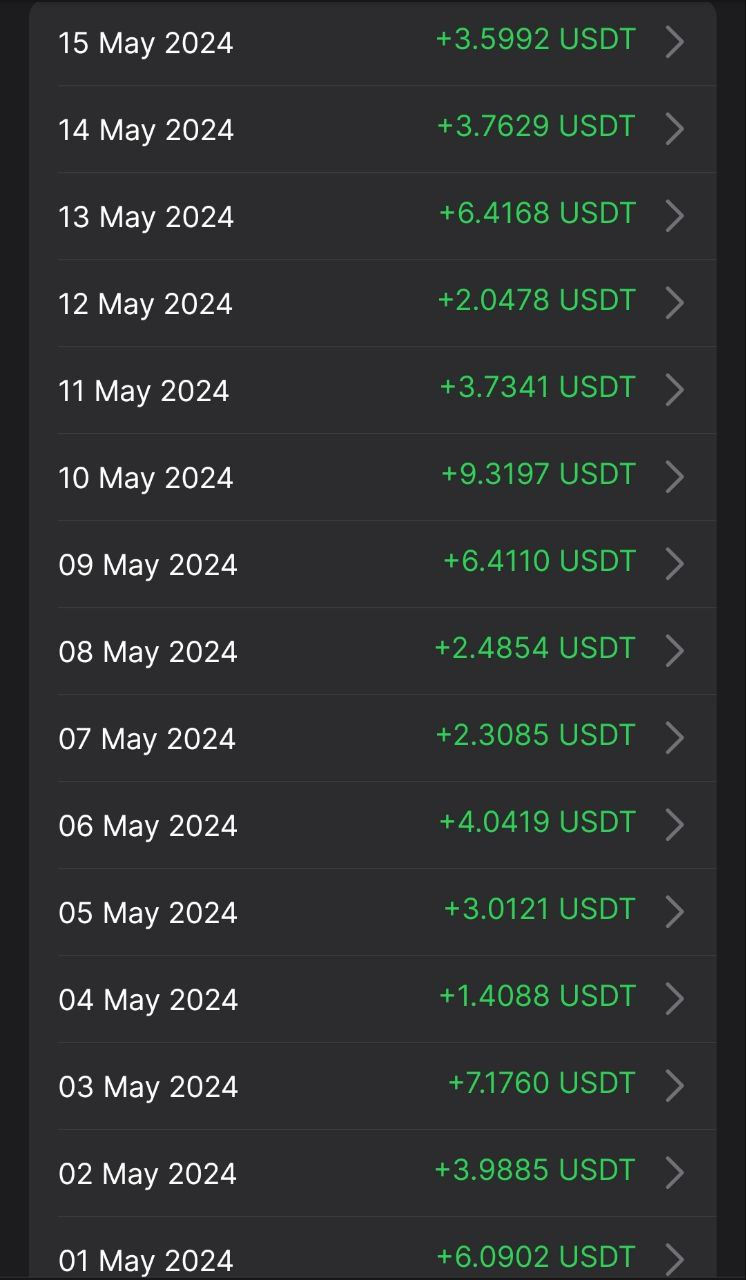Screen dimensions: 746x1280
Task: View details for 14 May 2024
Action: coord(373,129)
